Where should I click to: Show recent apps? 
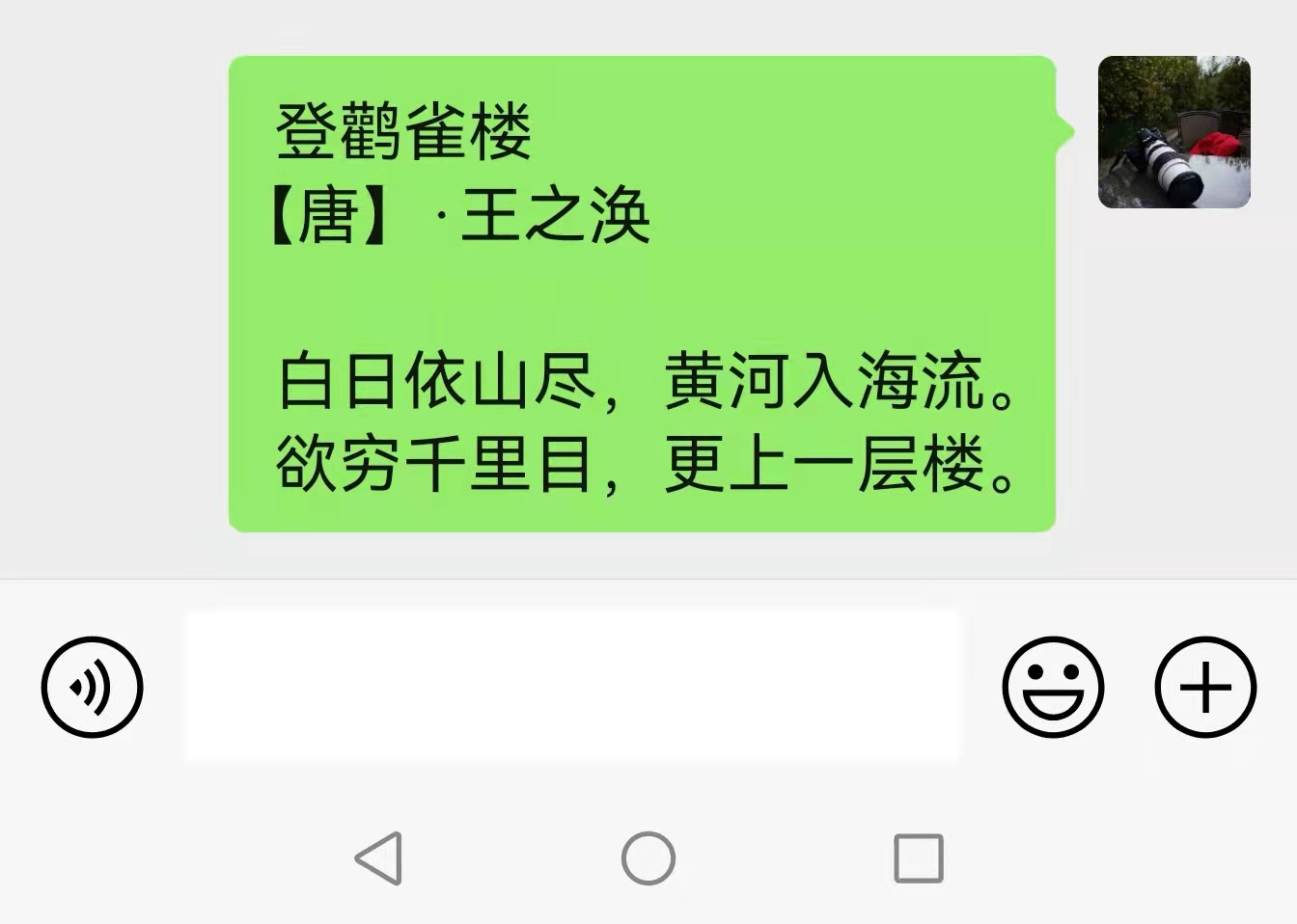coord(918,857)
